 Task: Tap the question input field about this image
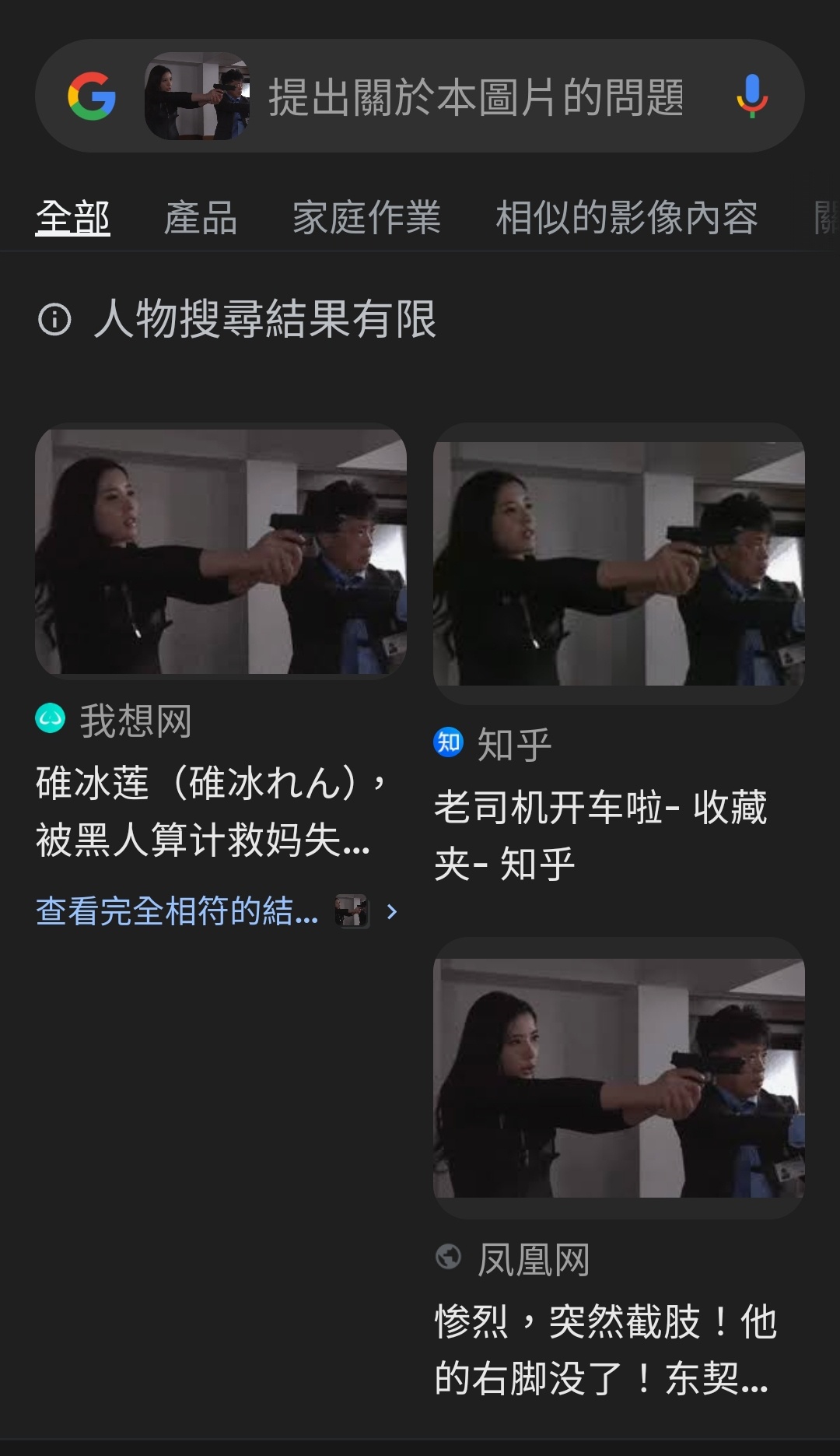pos(476,97)
